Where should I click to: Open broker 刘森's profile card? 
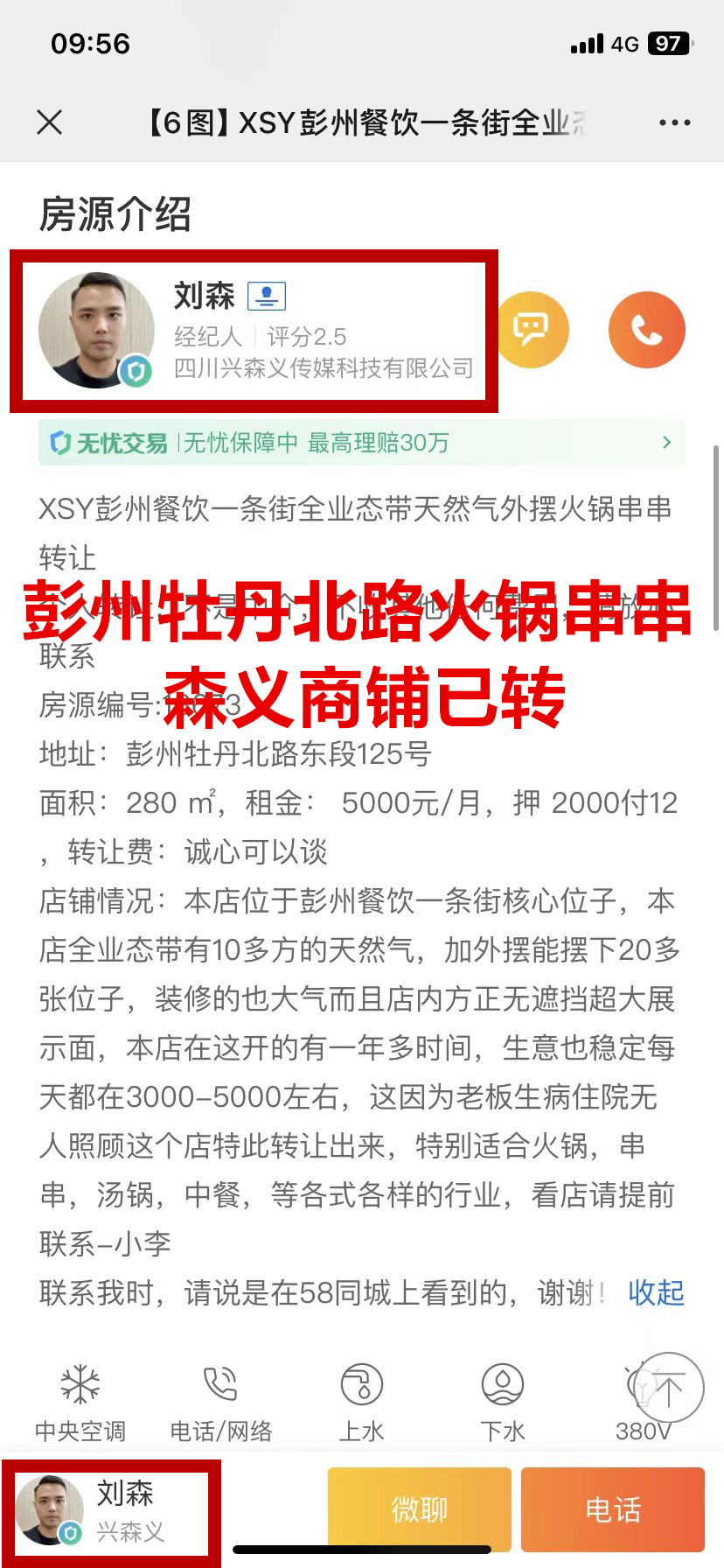(x=254, y=331)
